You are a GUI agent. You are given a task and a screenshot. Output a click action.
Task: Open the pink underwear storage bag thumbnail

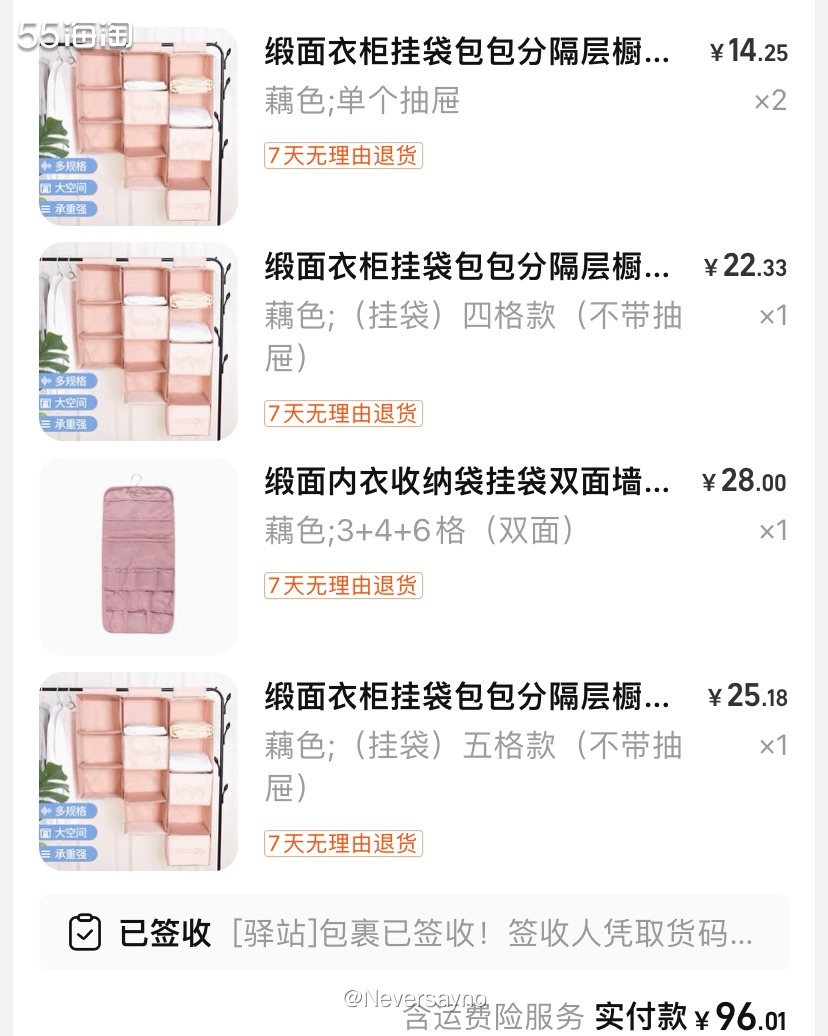click(x=138, y=556)
